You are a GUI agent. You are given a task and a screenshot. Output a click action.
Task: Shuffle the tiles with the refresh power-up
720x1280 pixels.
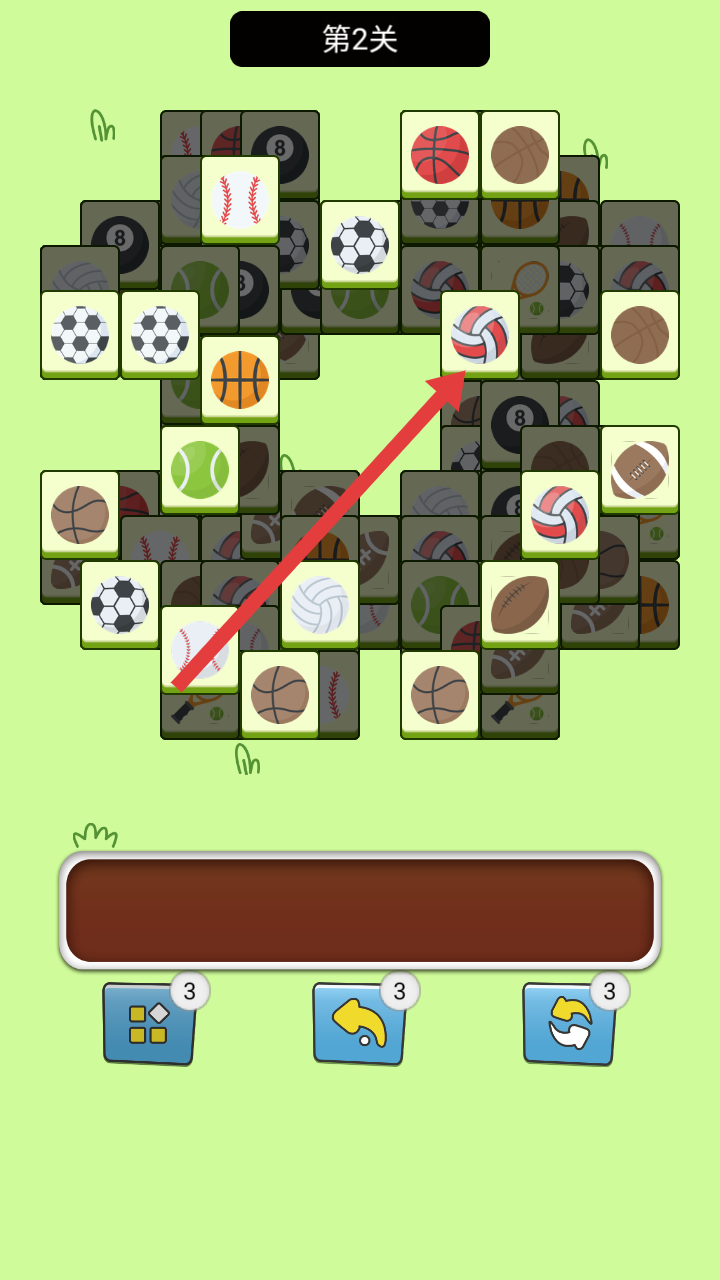tap(570, 1023)
